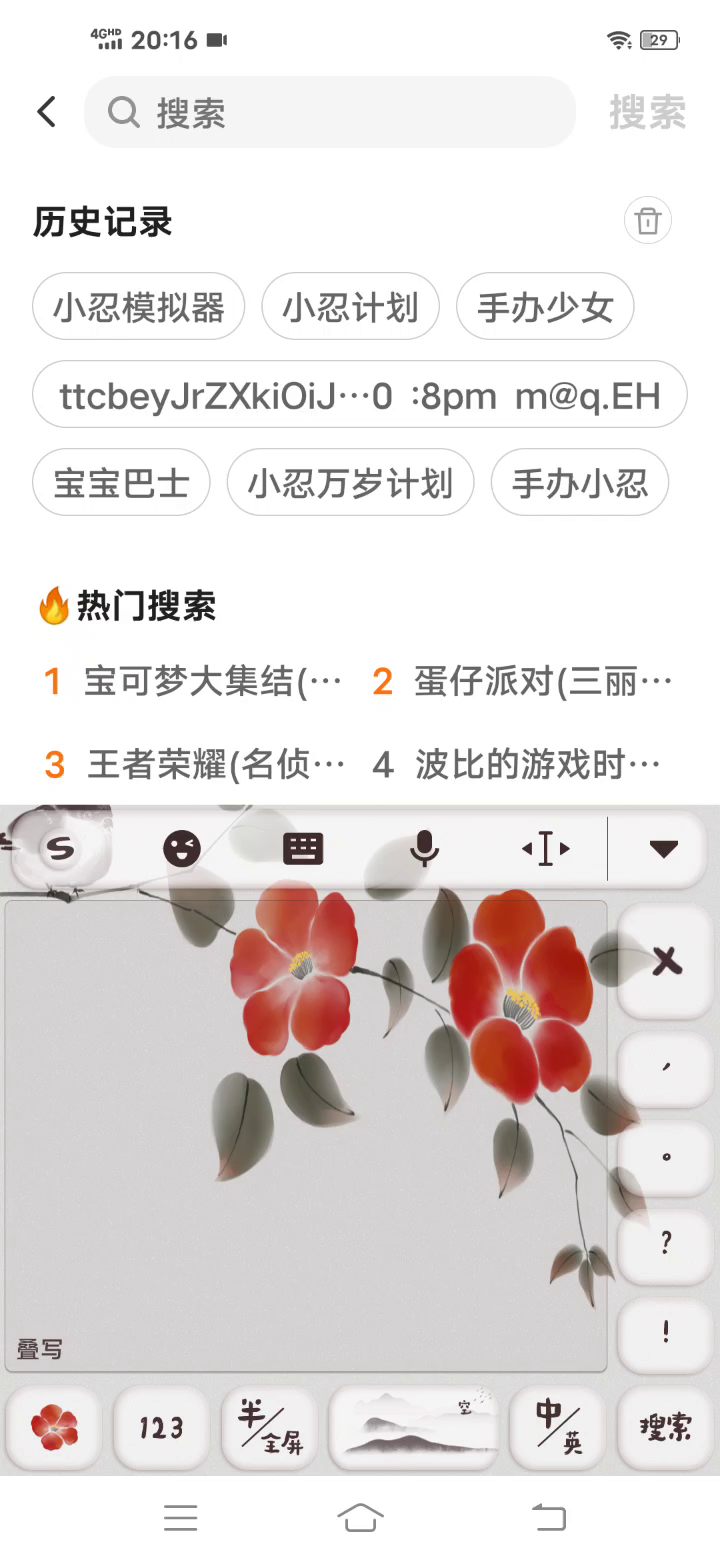Select the 小忍计划 history chip
Viewport: 720px width, 1560px height.
point(350,307)
